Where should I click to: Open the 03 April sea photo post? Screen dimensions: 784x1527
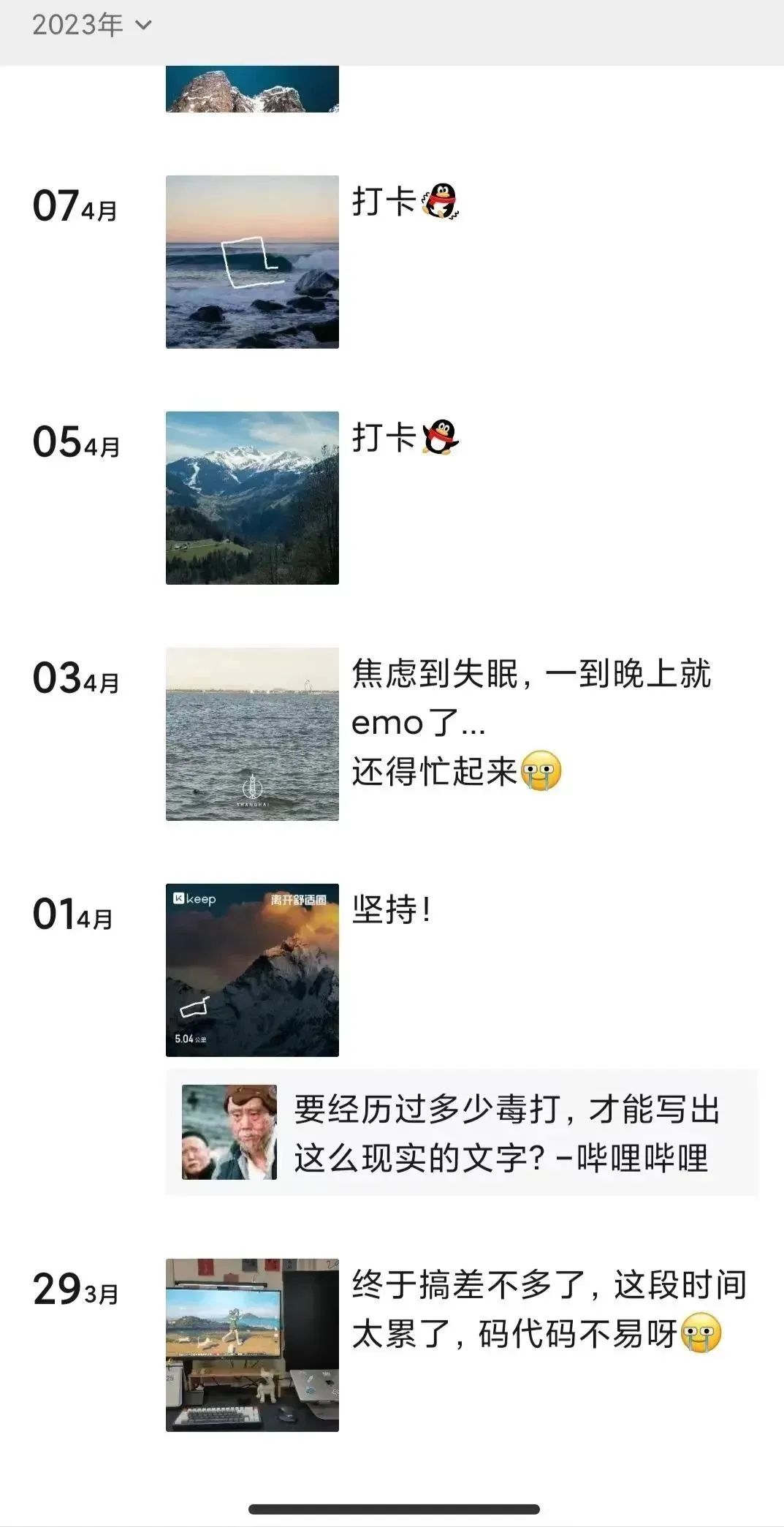(x=252, y=734)
